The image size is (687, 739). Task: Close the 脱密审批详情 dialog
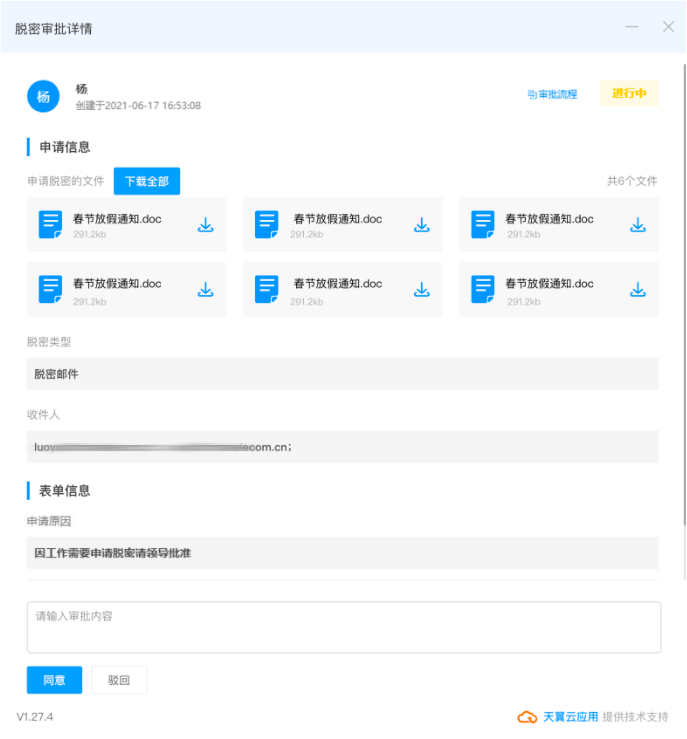pyautogui.click(x=668, y=27)
